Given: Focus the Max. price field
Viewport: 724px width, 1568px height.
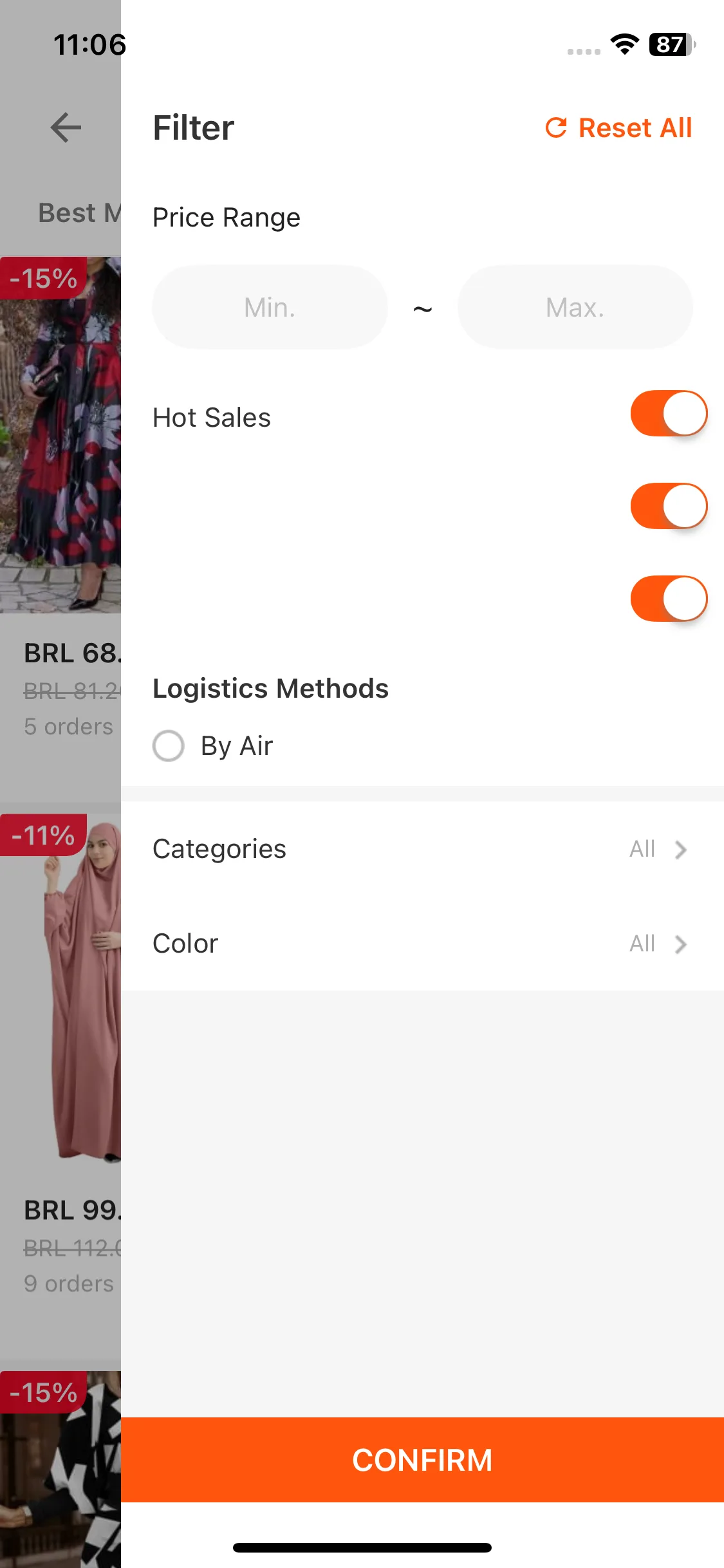Looking at the screenshot, I should click(x=575, y=308).
